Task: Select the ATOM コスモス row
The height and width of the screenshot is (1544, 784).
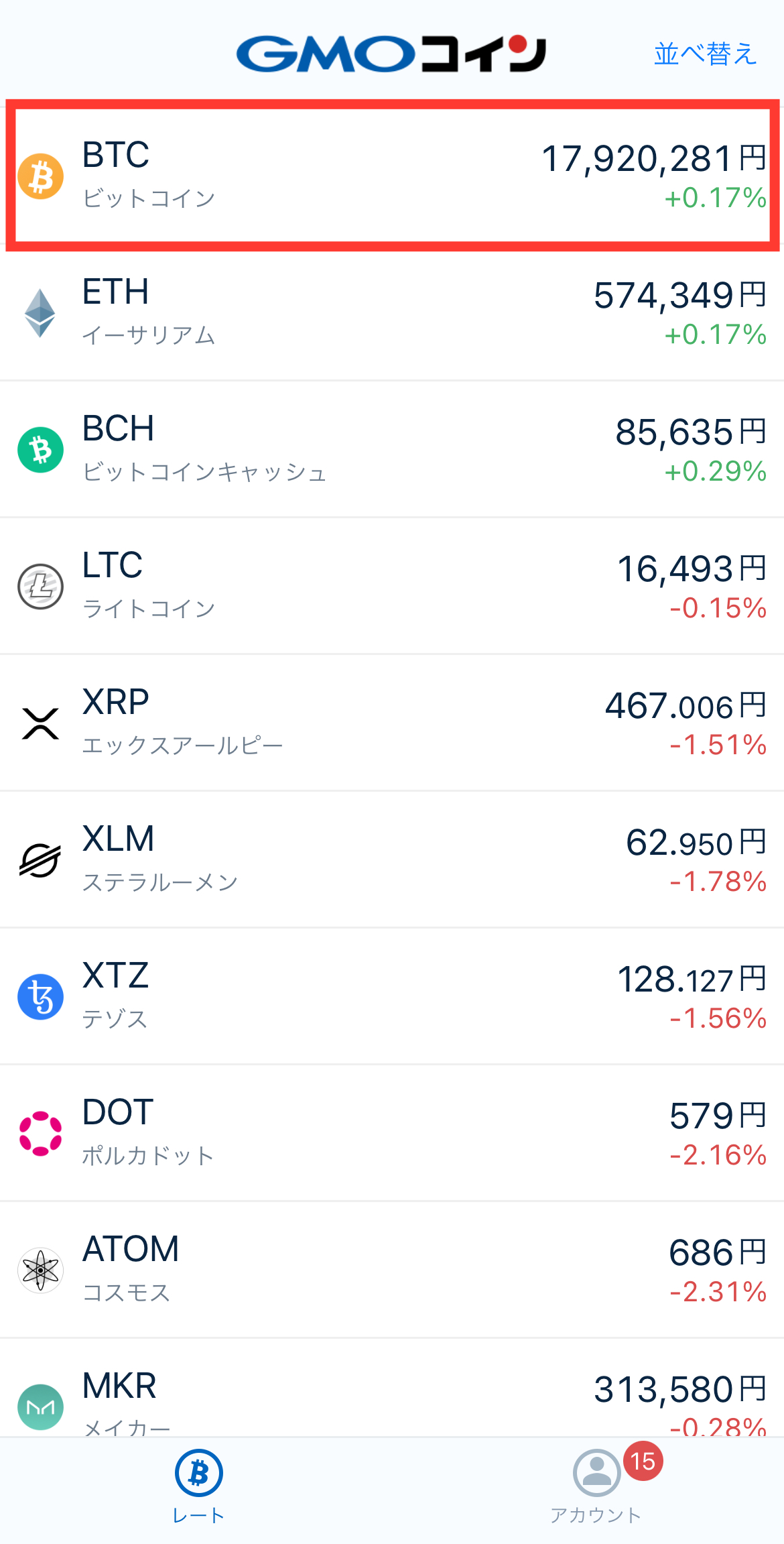Action: tap(392, 1270)
